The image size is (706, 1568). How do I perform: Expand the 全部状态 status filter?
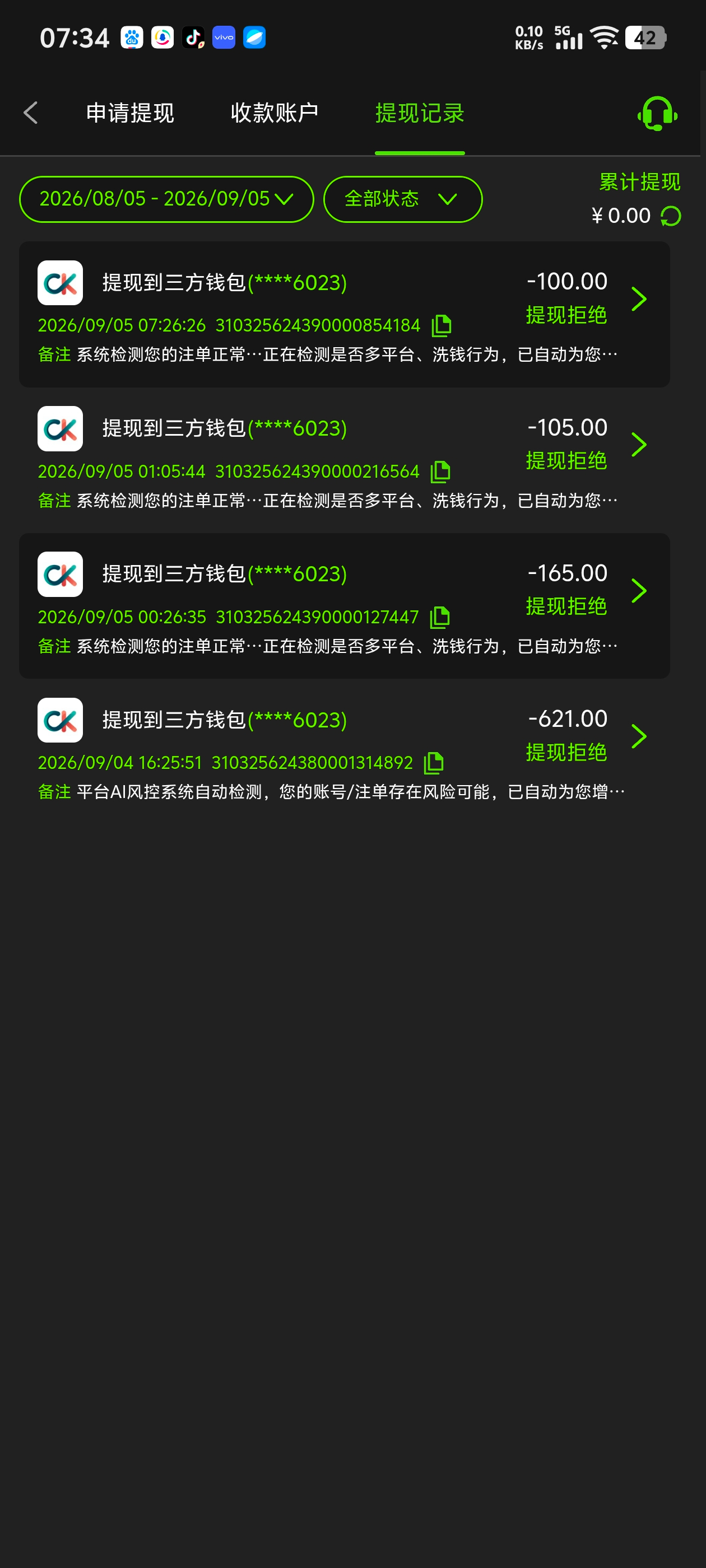tap(403, 199)
